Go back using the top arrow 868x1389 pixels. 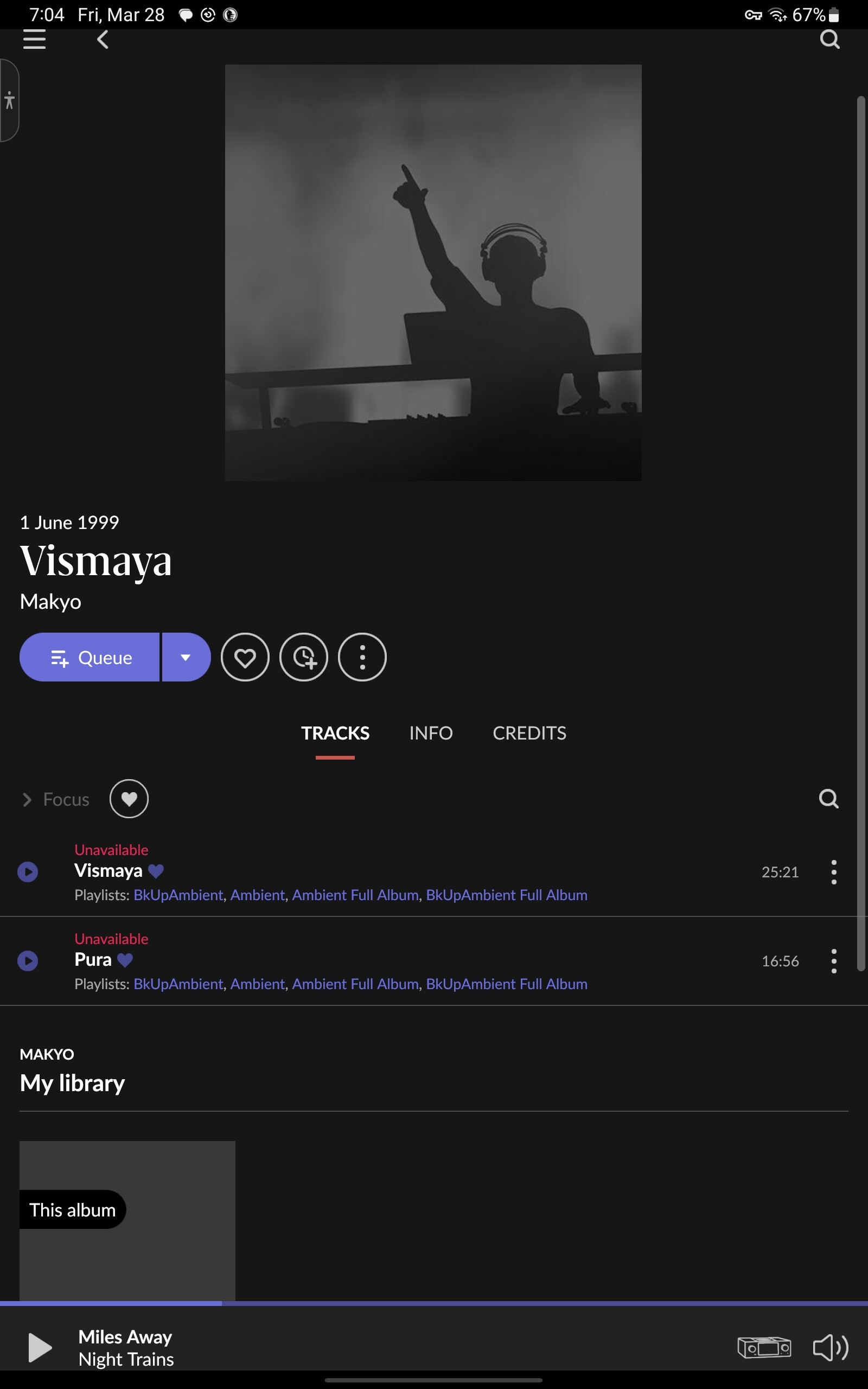tap(103, 40)
